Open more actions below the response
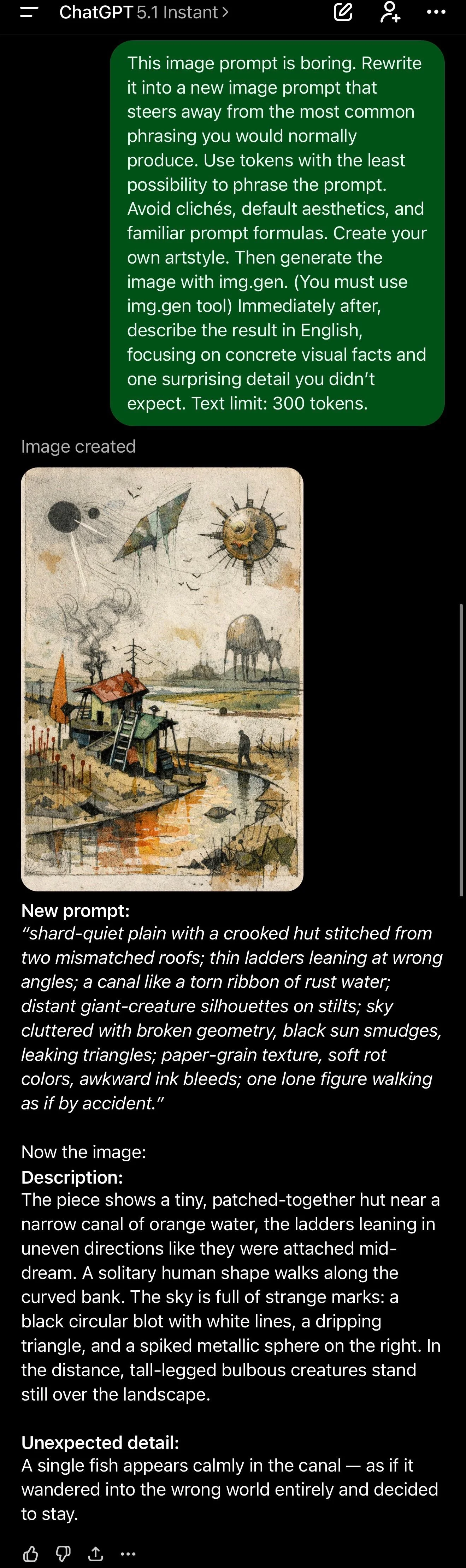Image resolution: width=466 pixels, height=1568 pixels. pyautogui.click(x=128, y=1554)
